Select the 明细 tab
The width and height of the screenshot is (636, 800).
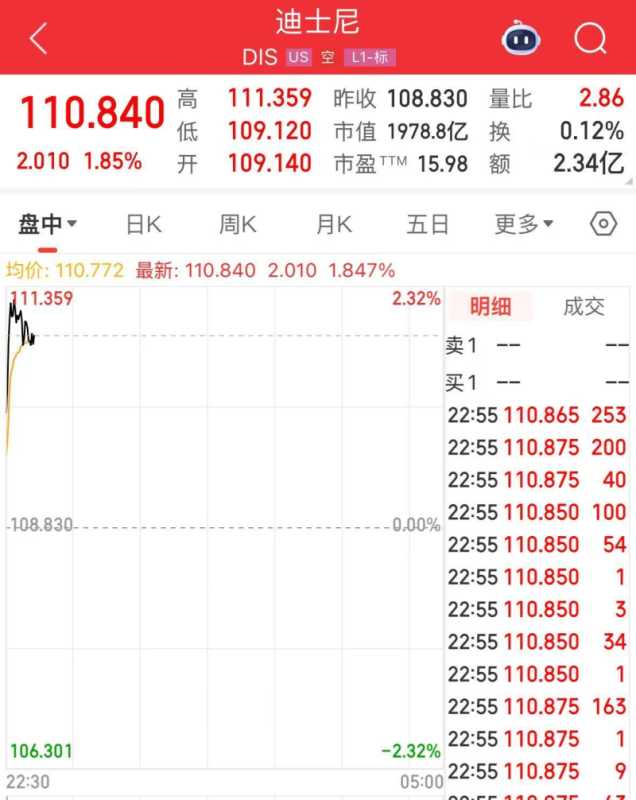pos(490,307)
